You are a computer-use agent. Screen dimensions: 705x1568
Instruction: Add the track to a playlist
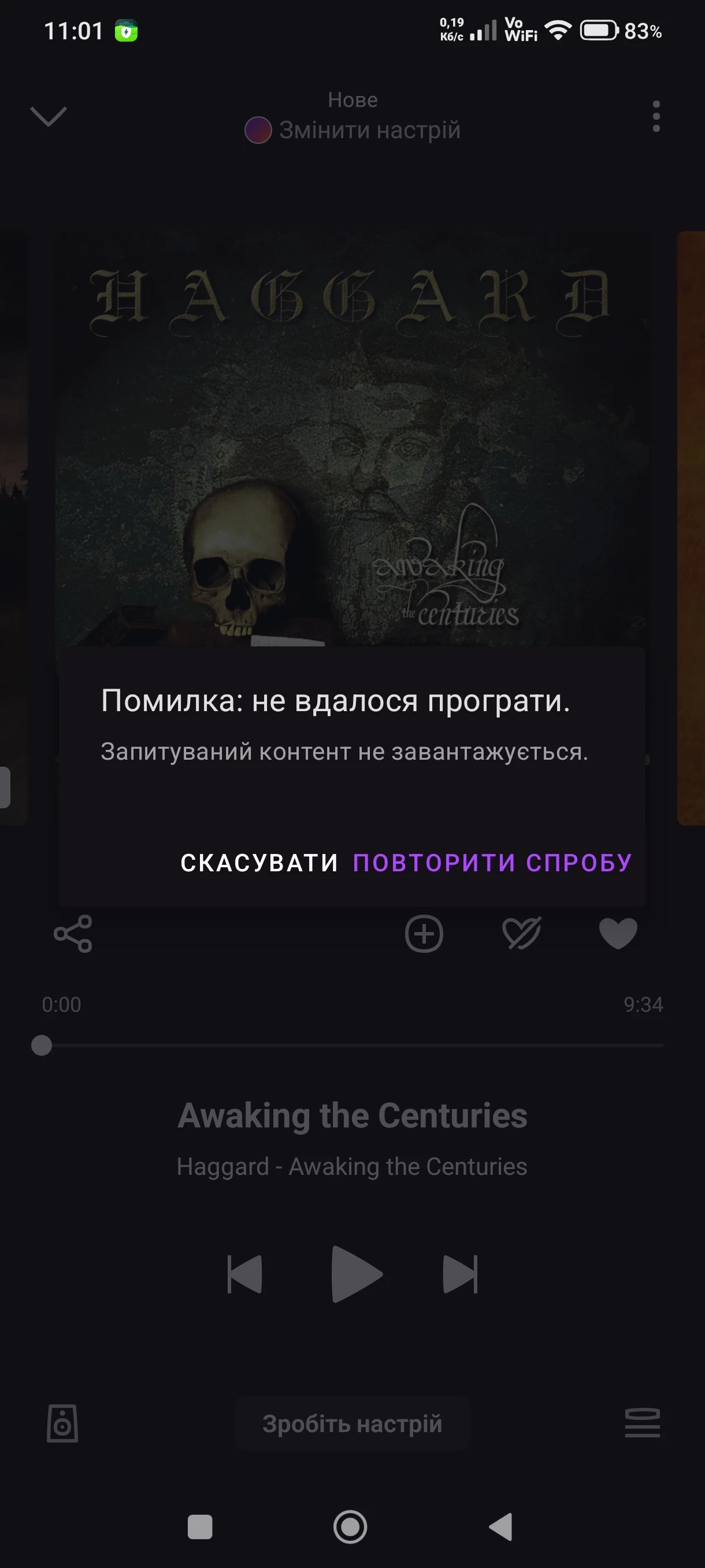pyautogui.click(x=424, y=933)
